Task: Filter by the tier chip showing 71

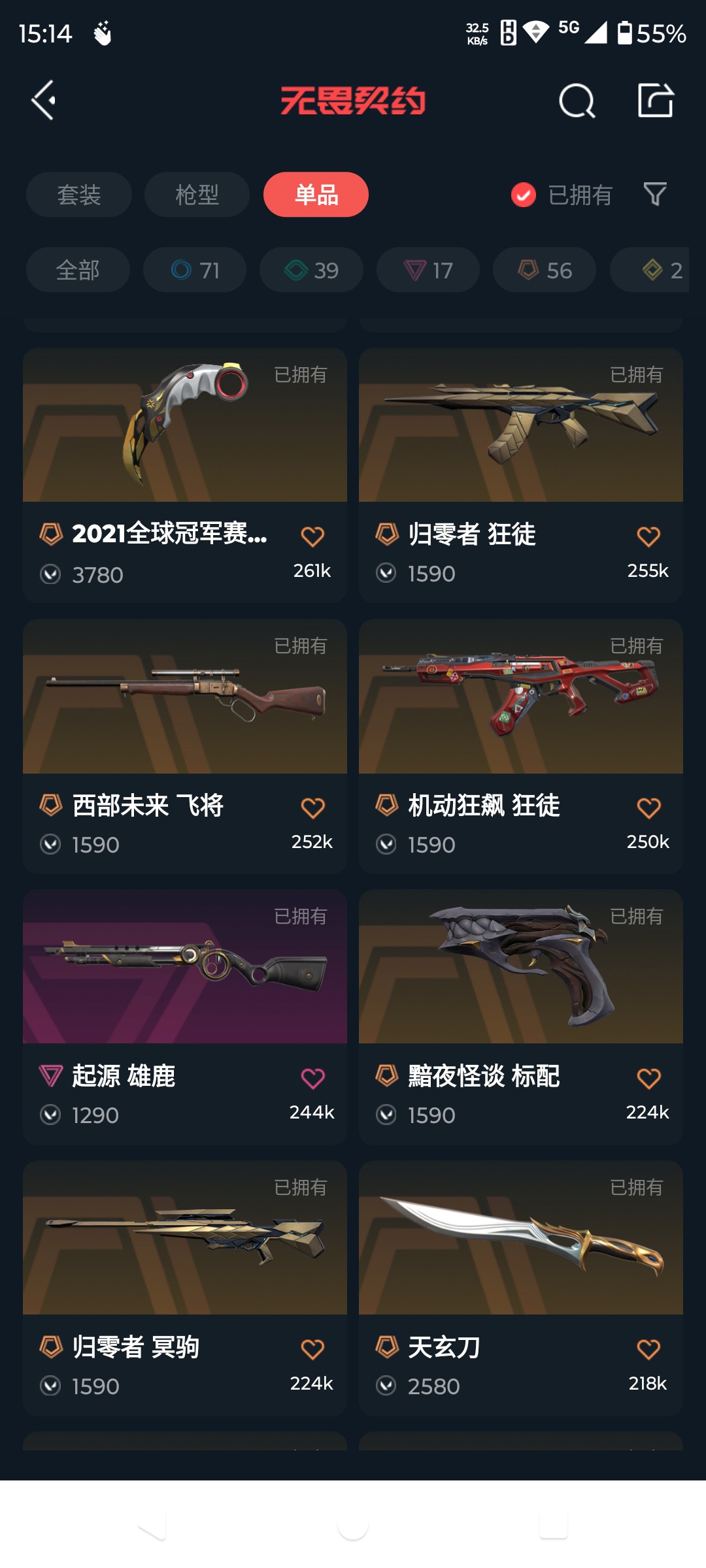Action: pos(195,270)
